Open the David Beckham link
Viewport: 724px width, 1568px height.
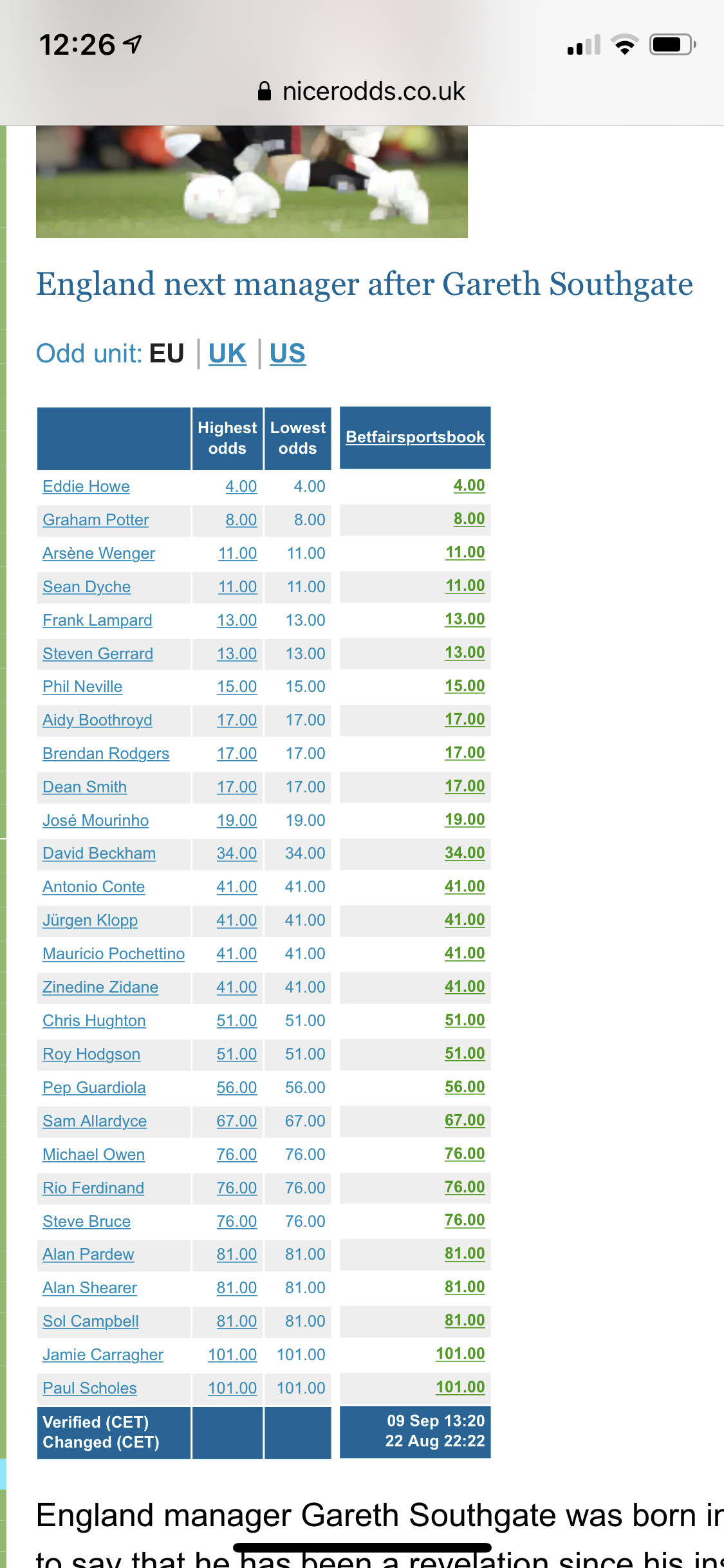(x=99, y=854)
